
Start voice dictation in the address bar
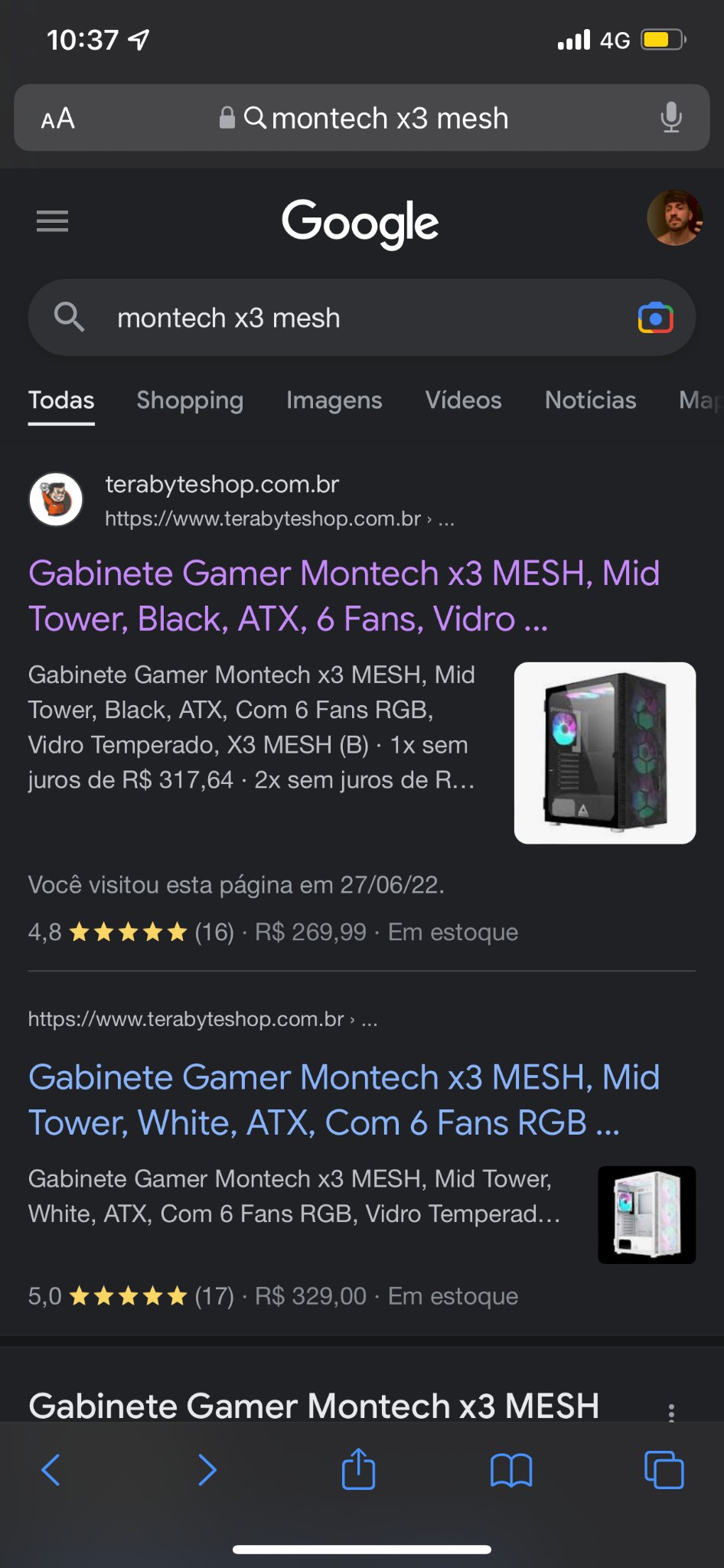point(671,118)
